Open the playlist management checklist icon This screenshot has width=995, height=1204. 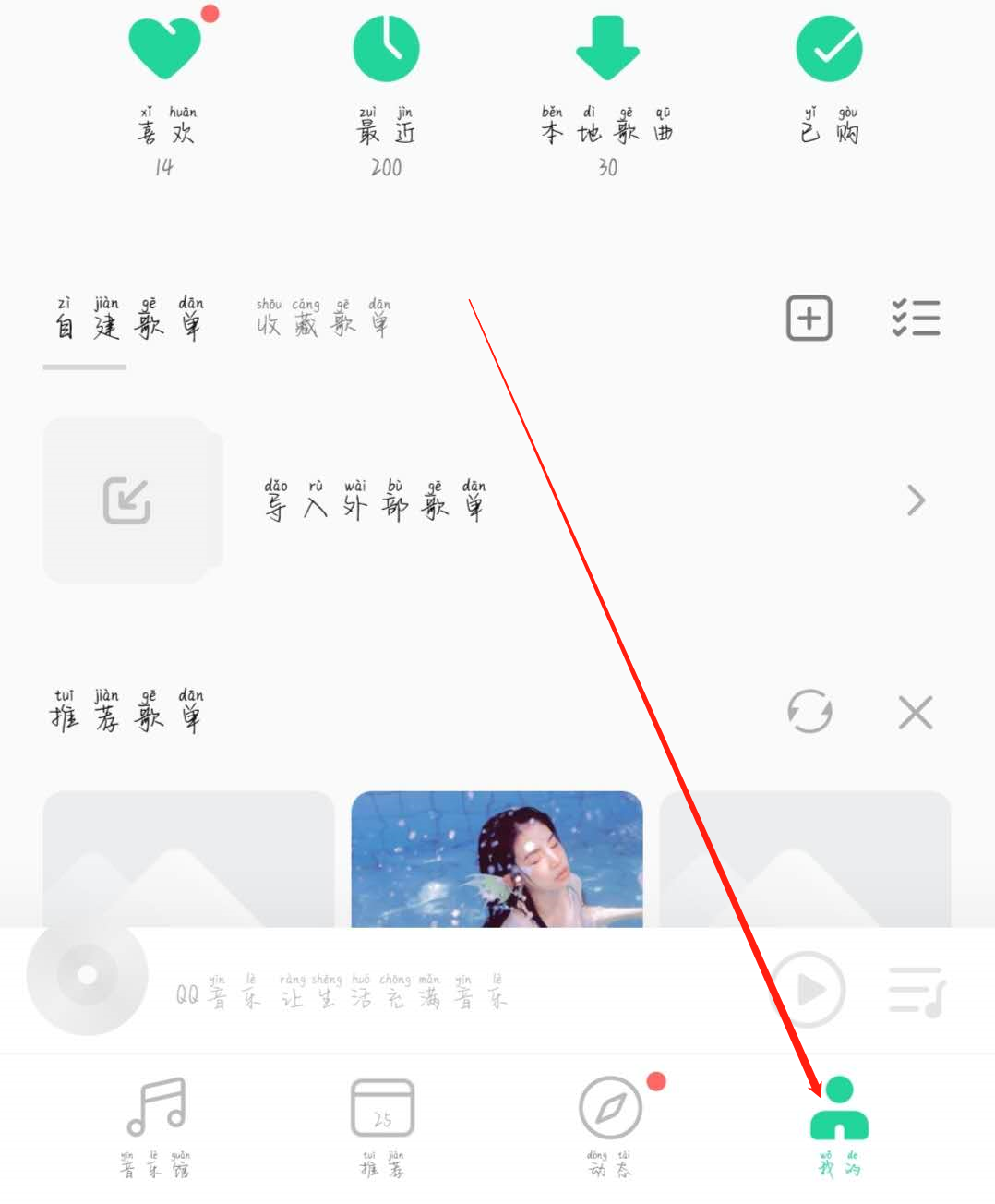[x=916, y=319]
